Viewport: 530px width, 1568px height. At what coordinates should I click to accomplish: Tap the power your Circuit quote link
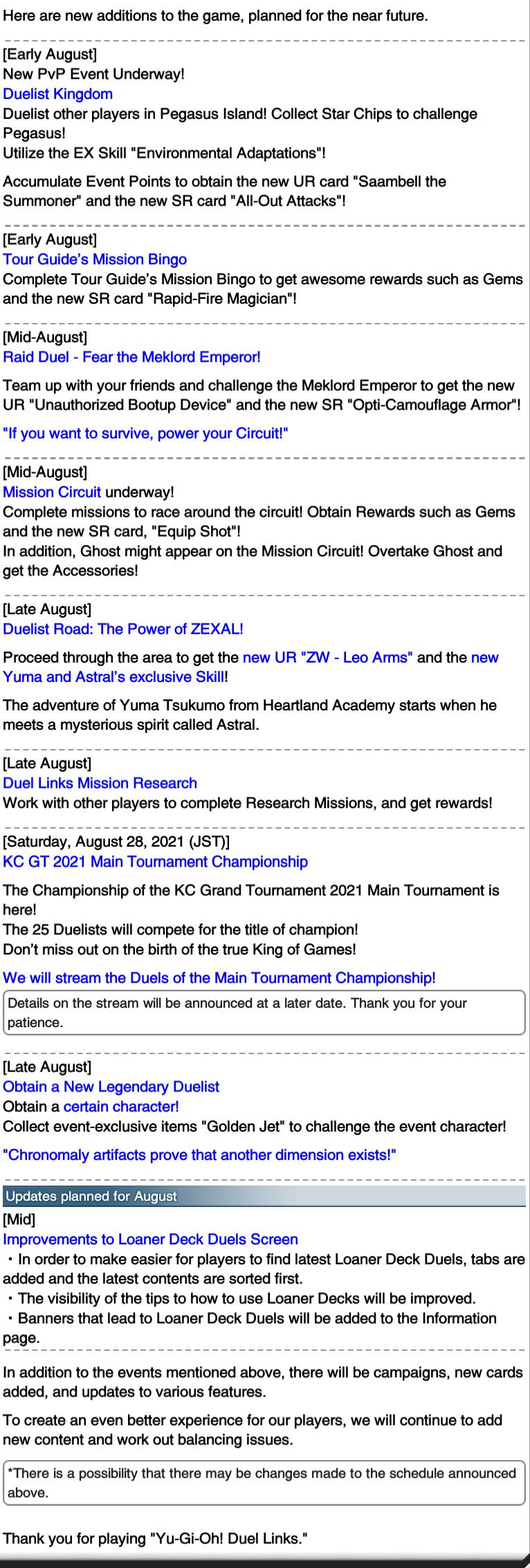tap(145, 434)
